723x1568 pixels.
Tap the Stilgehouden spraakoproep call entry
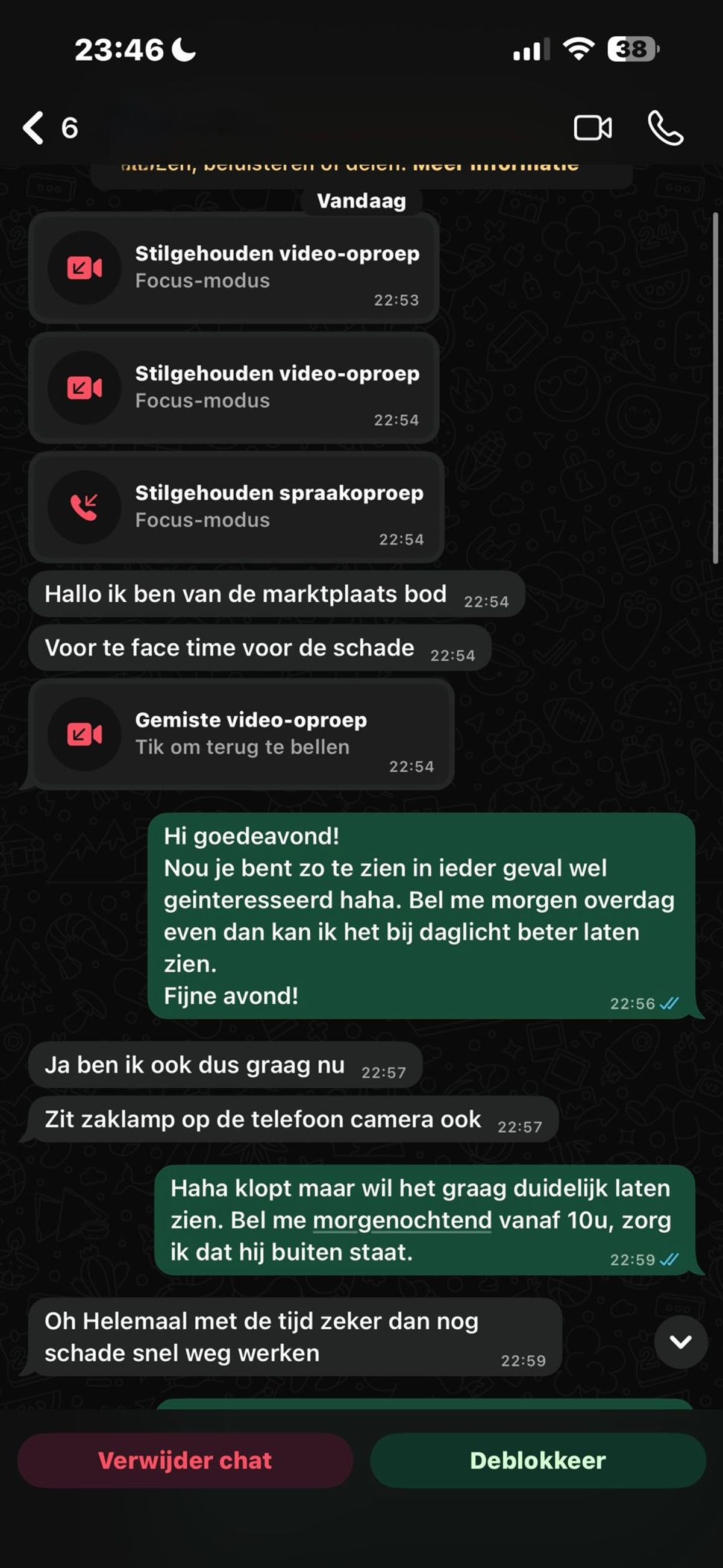tap(236, 507)
